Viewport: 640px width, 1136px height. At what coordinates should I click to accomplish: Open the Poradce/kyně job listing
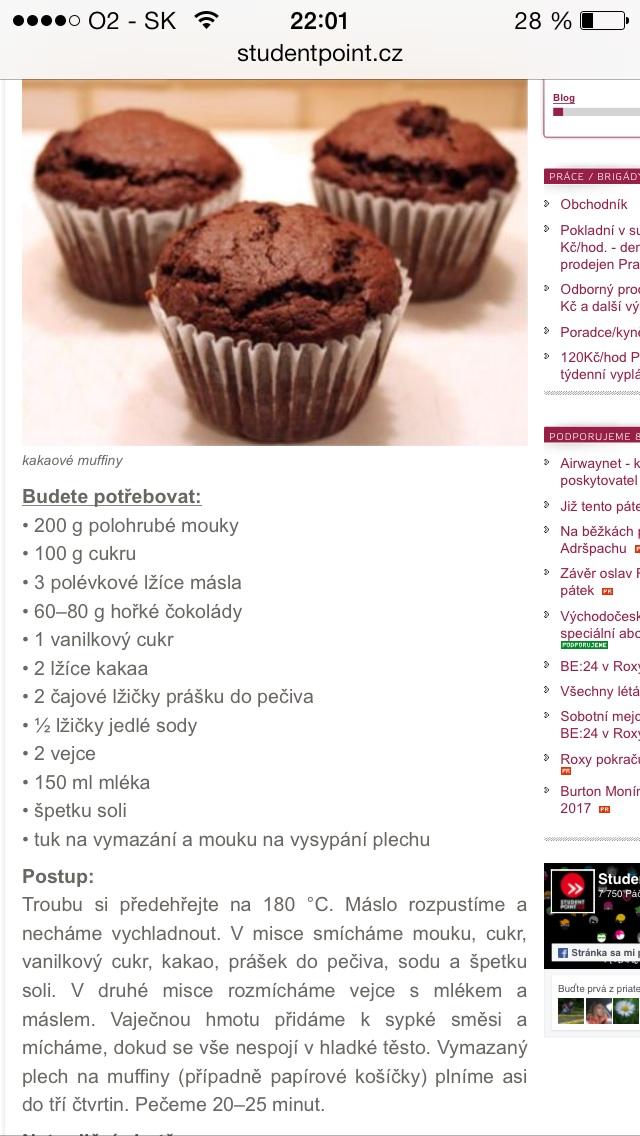coord(600,332)
